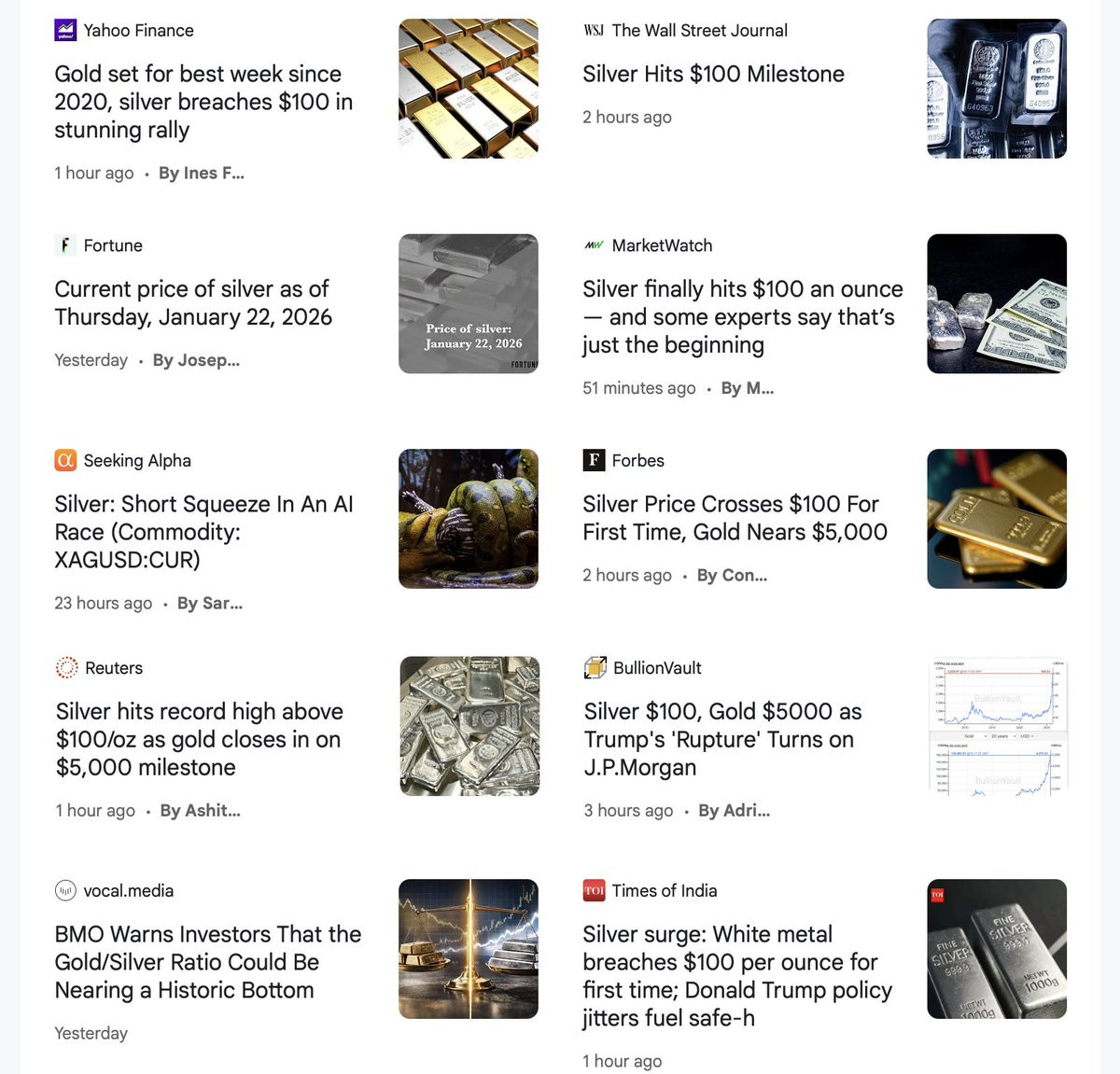
Task: Open Fortune's current price of silver article
Action: tap(192, 303)
